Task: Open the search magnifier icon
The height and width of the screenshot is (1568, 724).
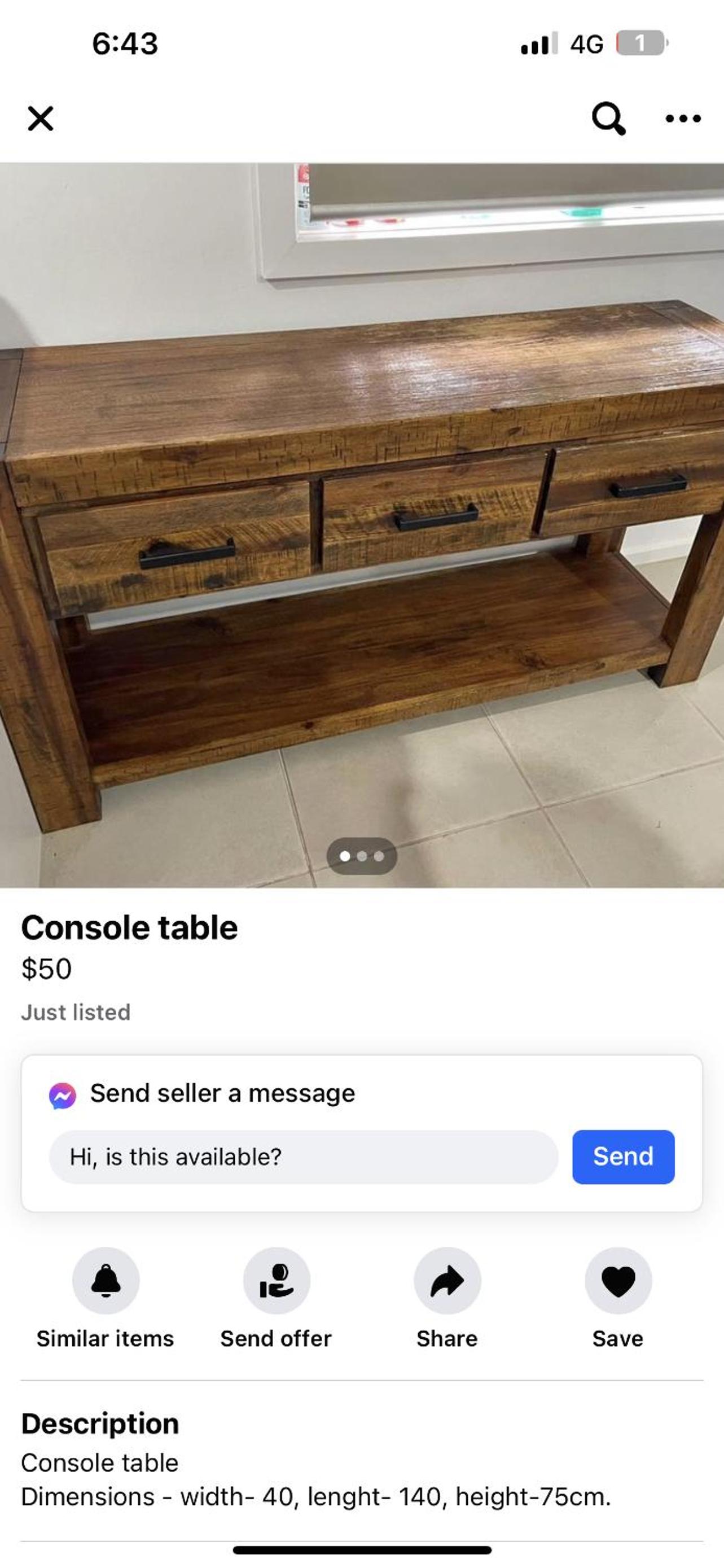Action: (608, 117)
